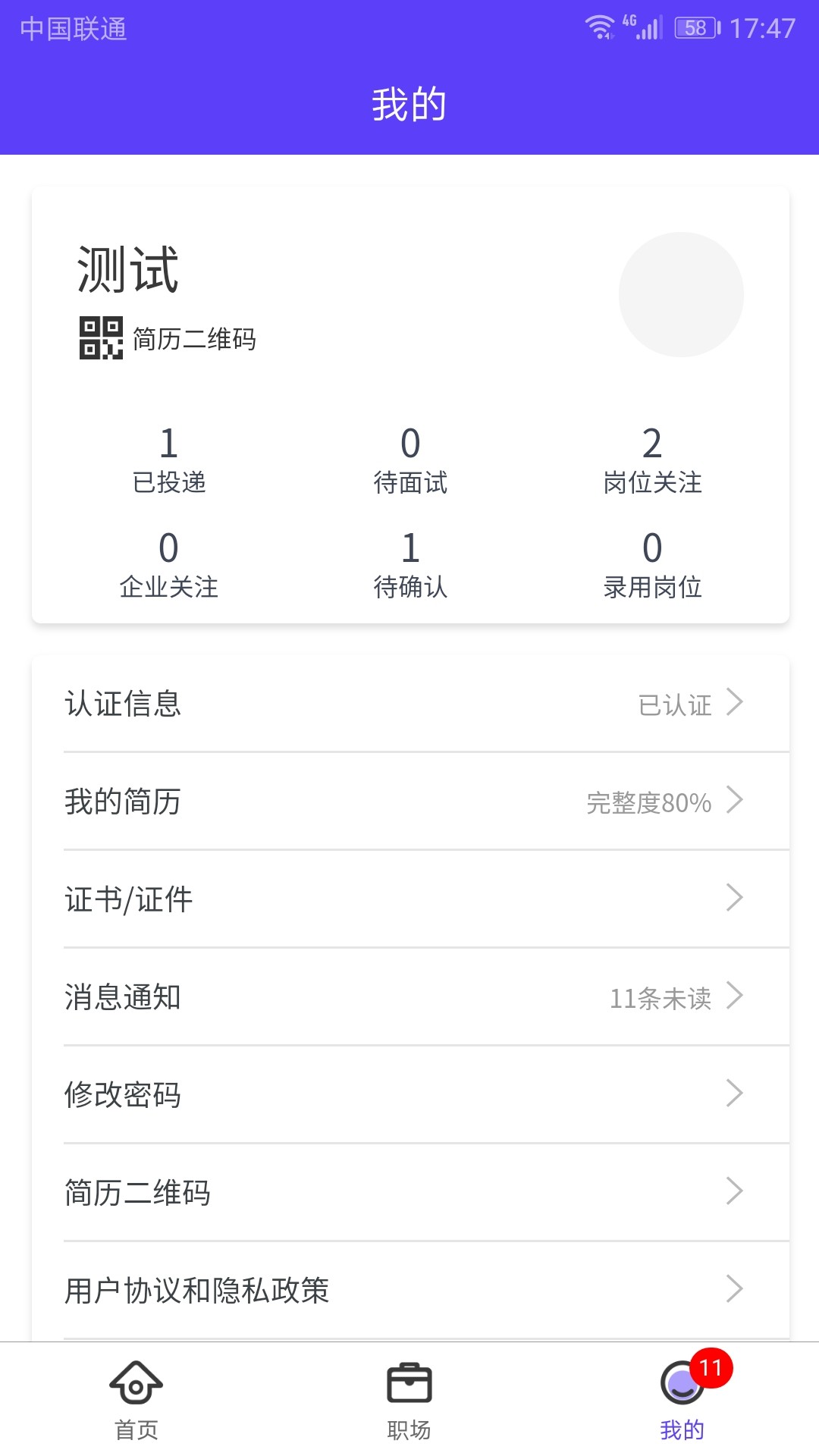The image size is (819, 1456).
Task: Open the 简历二维码 link under the name
Action: [168, 338]
